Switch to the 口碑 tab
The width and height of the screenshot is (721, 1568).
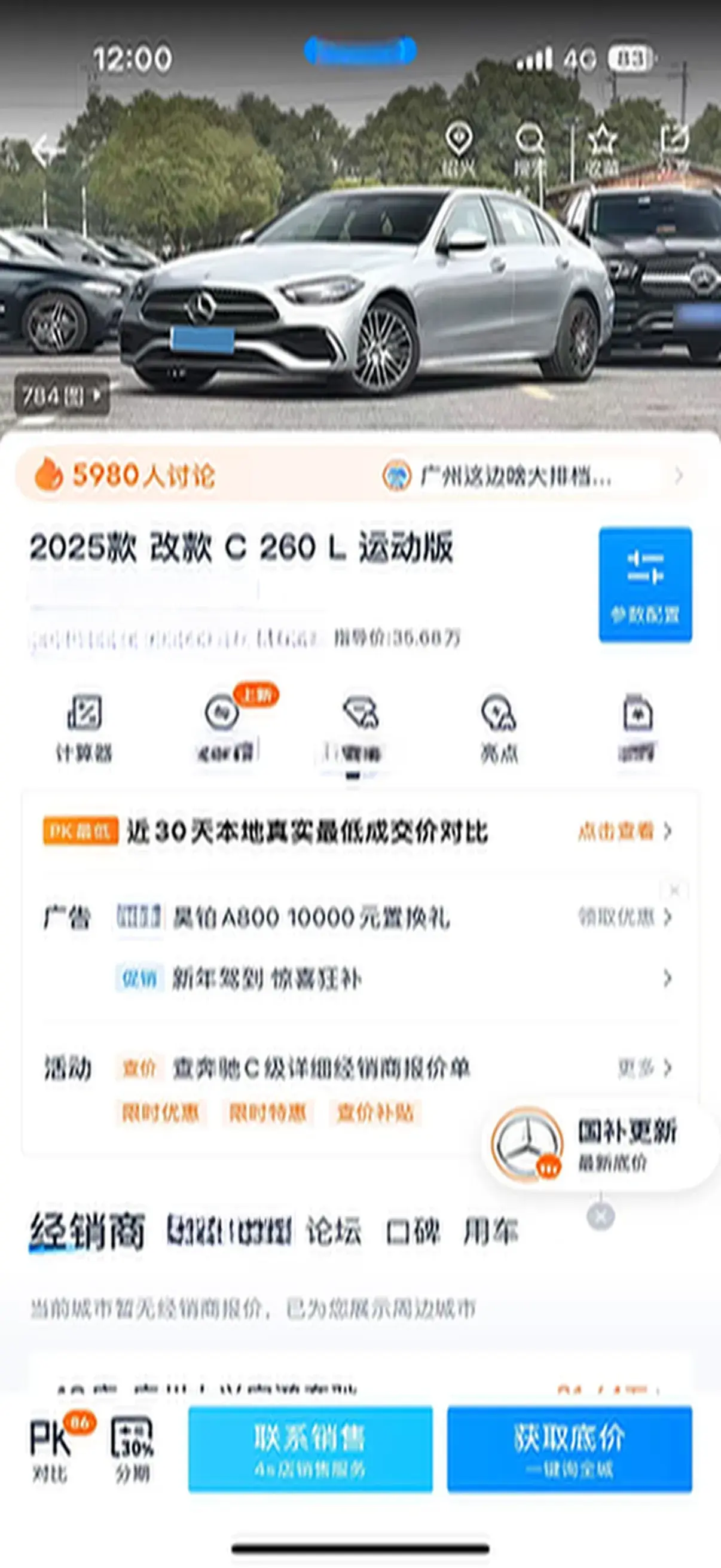pos(413,1231)
